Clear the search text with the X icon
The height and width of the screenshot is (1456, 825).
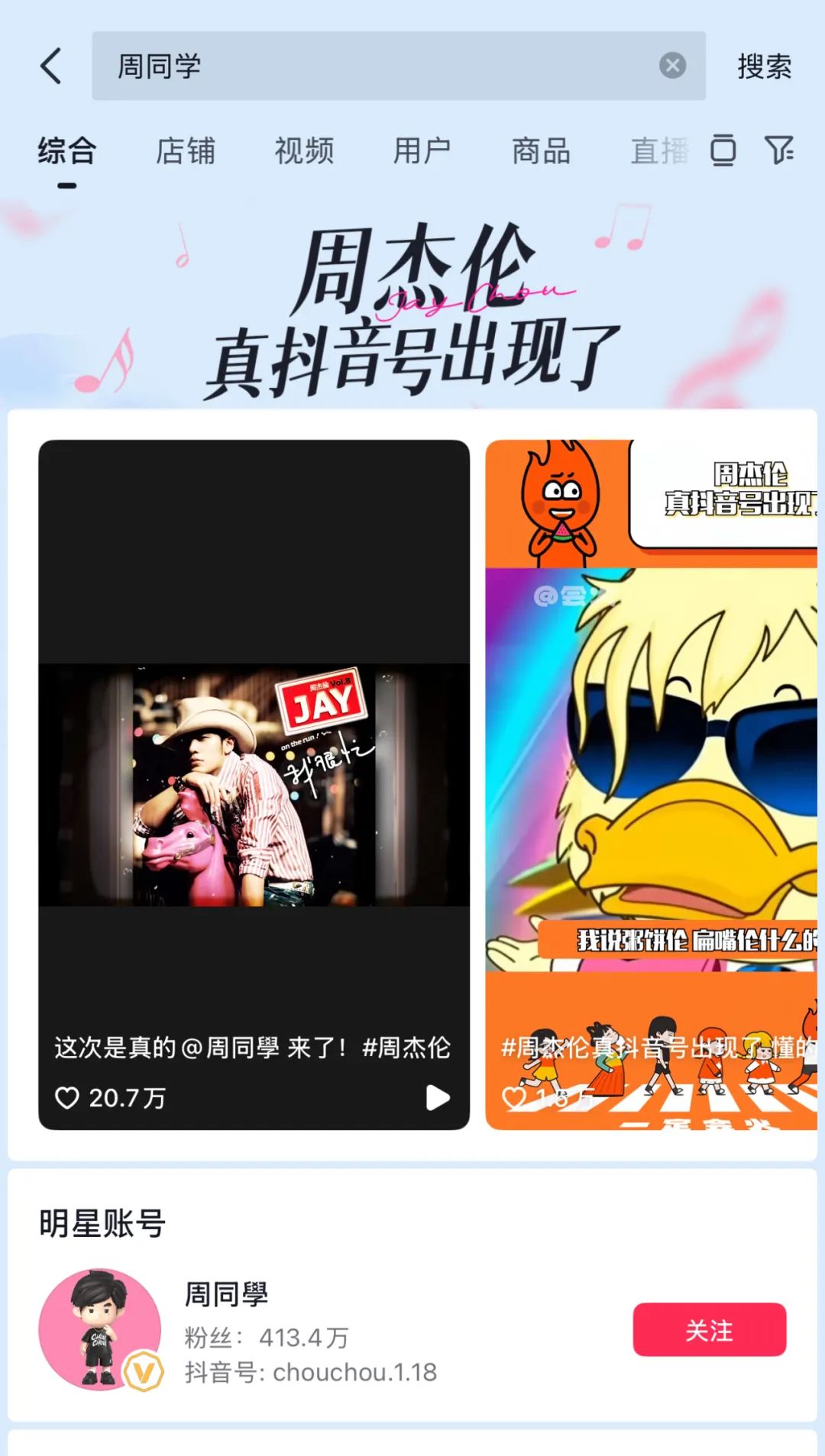672,66
